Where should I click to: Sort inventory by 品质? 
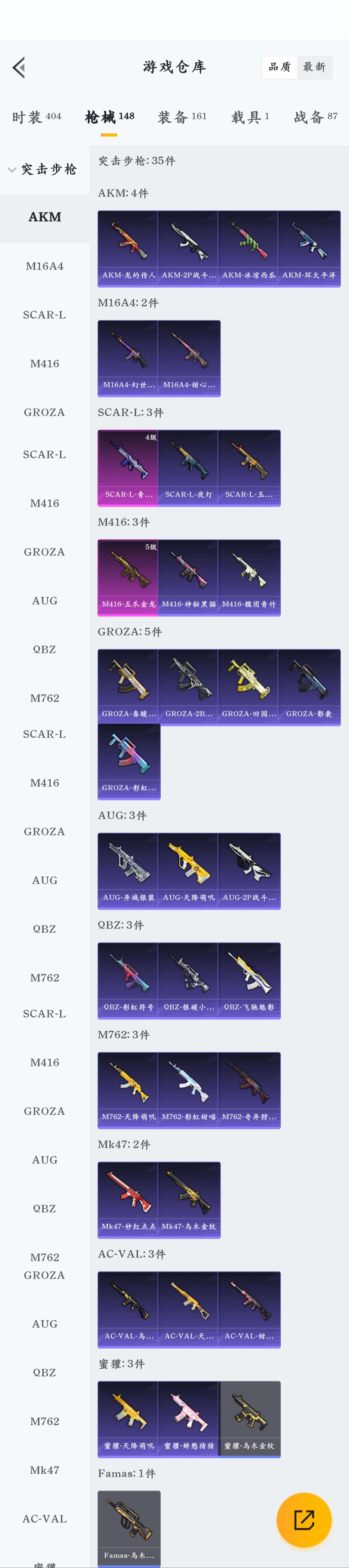pyautogui.click(x=280, y=67)
